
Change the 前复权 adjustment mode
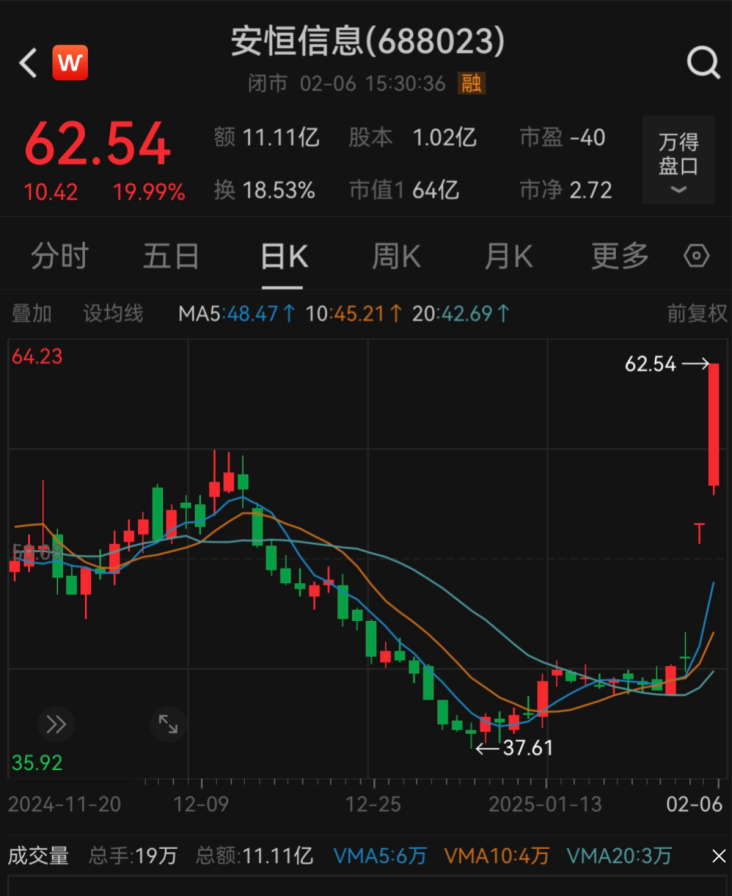click(x=697, y=313)
